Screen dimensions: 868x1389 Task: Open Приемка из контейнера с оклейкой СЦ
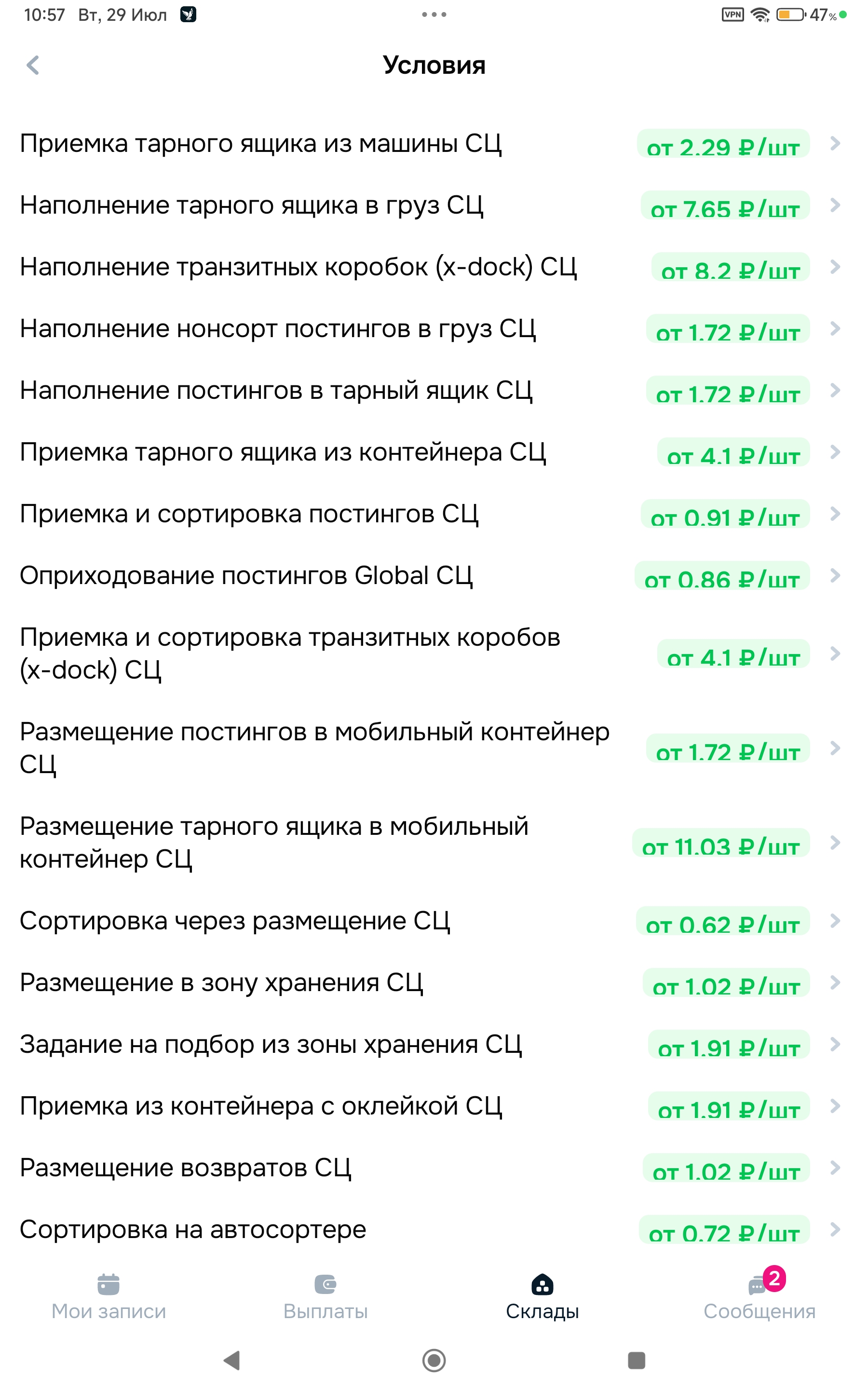tap(434, 1106)
